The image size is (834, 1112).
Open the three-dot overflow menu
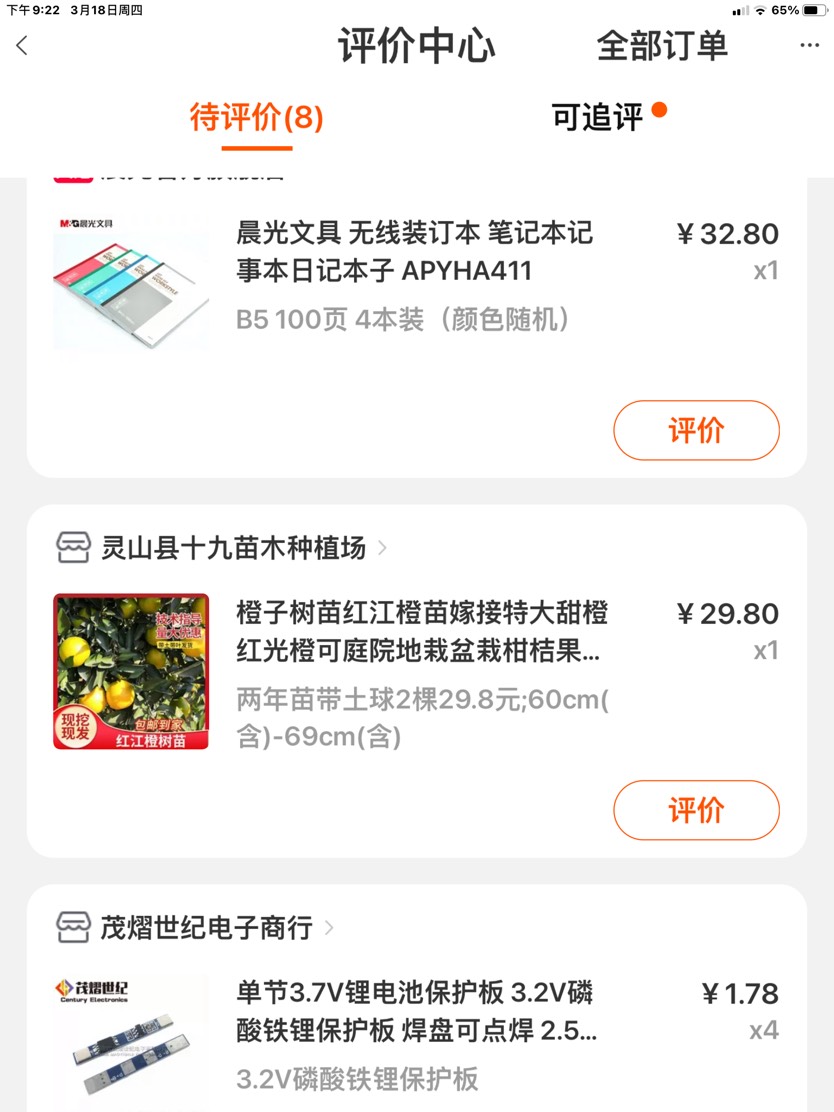pos(809,45)
